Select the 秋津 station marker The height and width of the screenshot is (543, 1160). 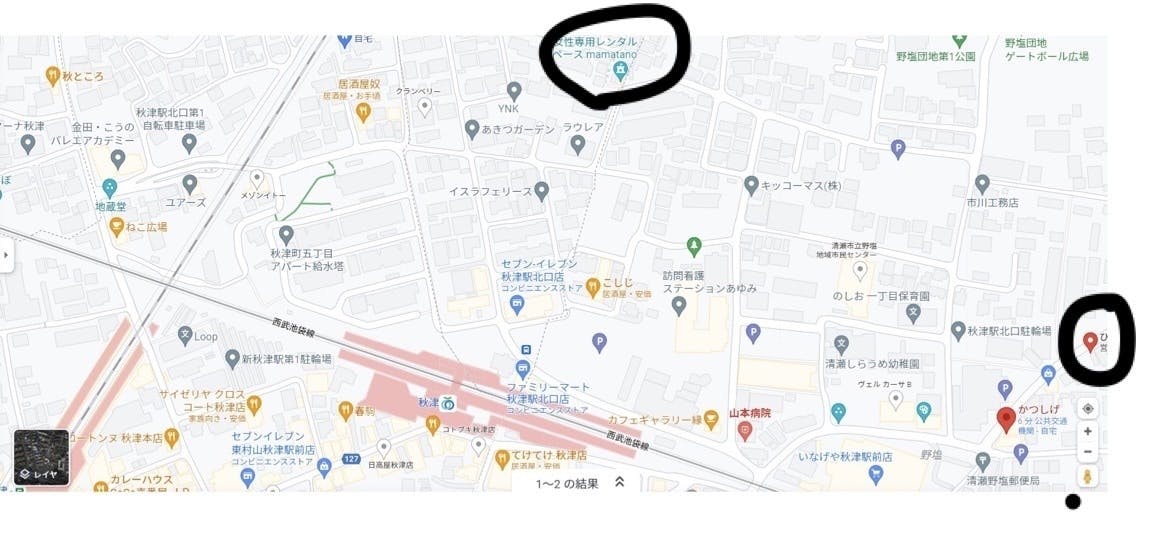click(449, 403)
